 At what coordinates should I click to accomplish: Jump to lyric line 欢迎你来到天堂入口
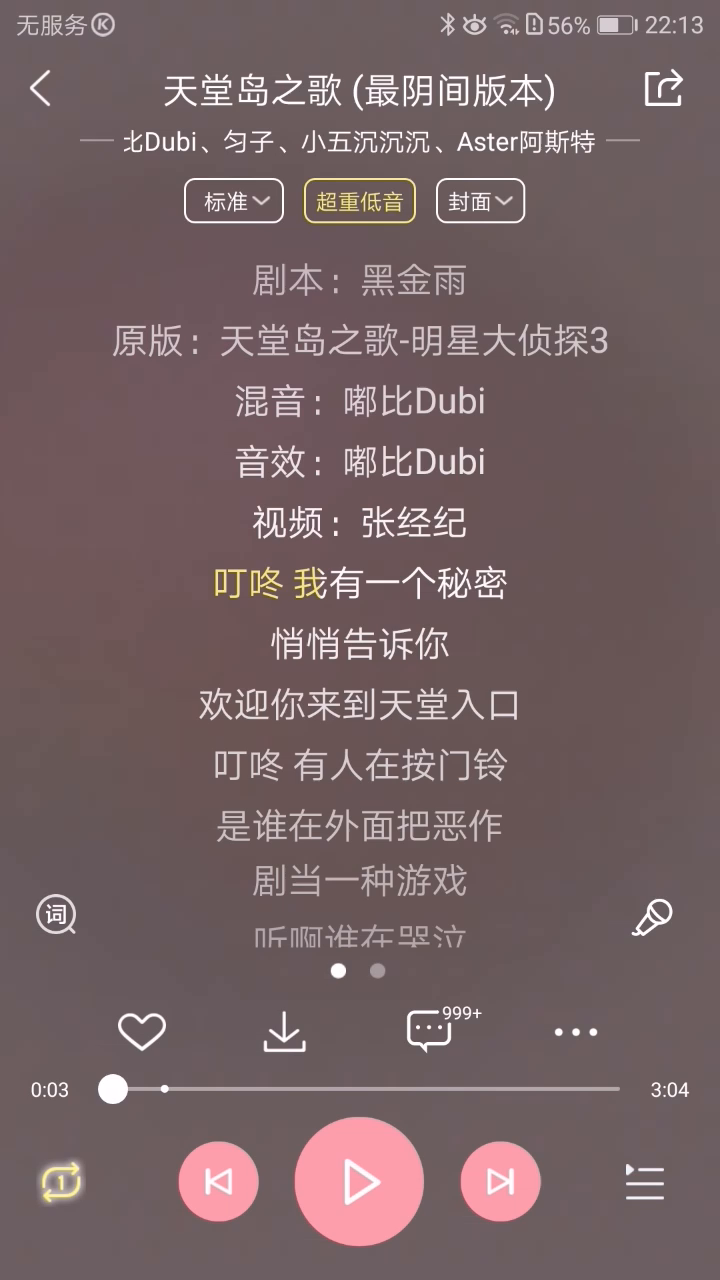click(x=360, y=704)
